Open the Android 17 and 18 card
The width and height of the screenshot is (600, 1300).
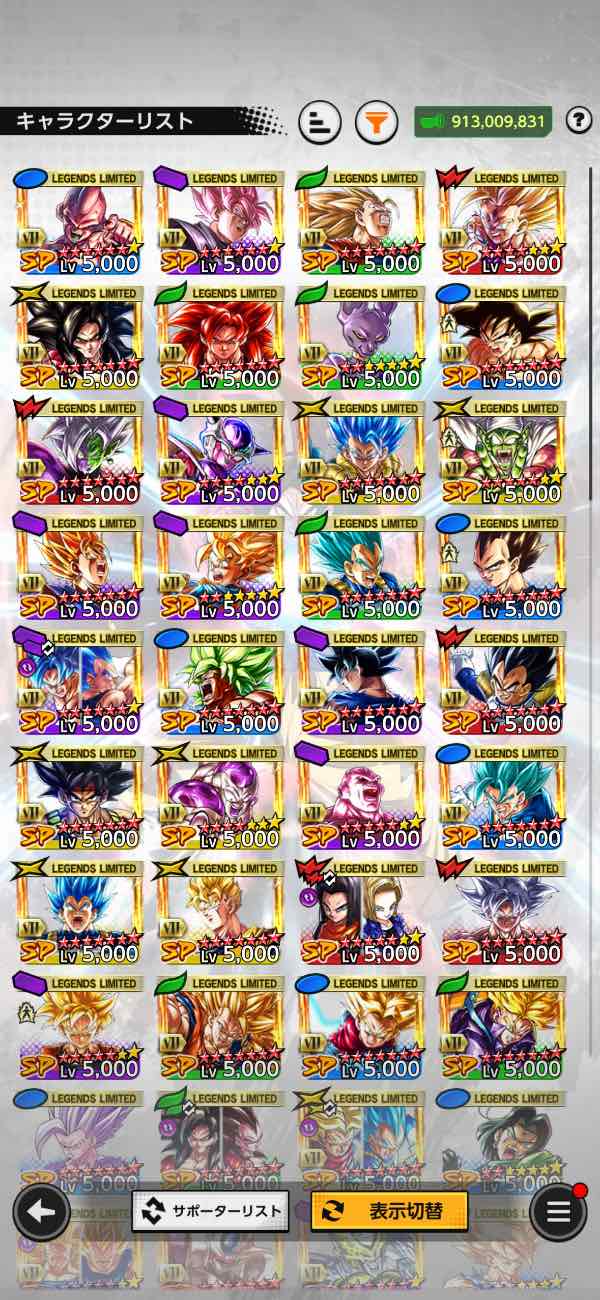[360, 915]
